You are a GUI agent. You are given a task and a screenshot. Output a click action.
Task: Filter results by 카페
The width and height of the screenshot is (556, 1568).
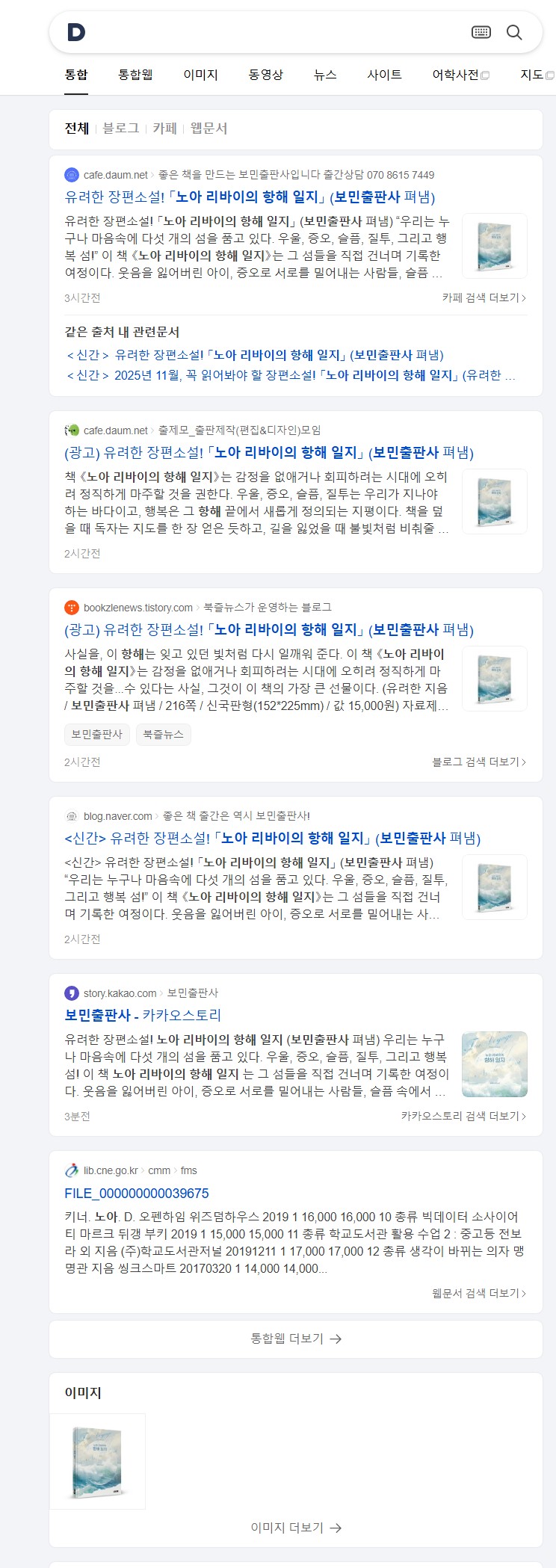coord(164,129)
